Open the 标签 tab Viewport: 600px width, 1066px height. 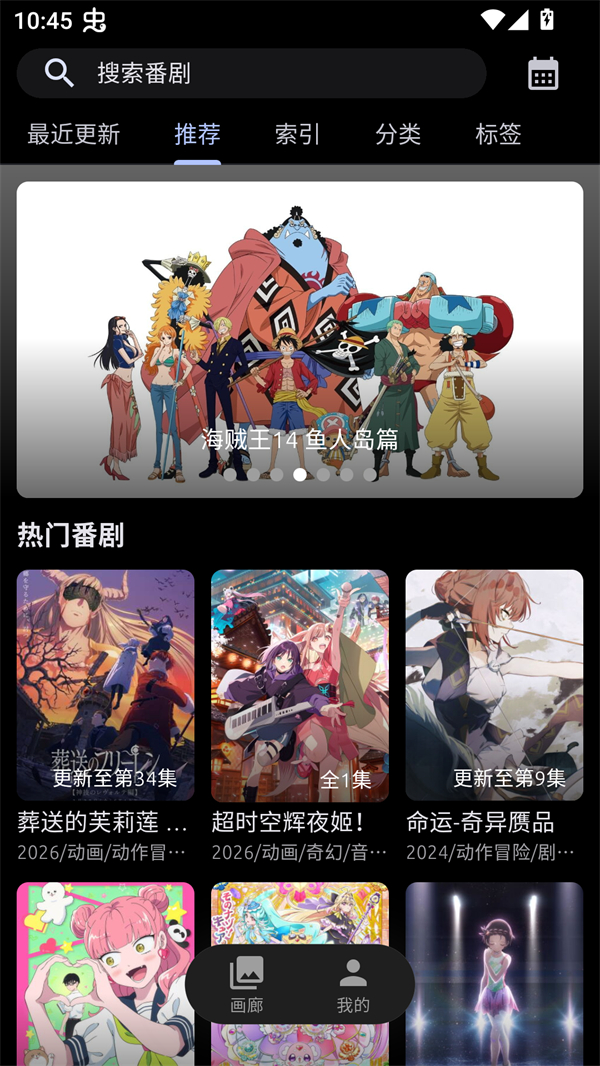(x=498, y=134)
